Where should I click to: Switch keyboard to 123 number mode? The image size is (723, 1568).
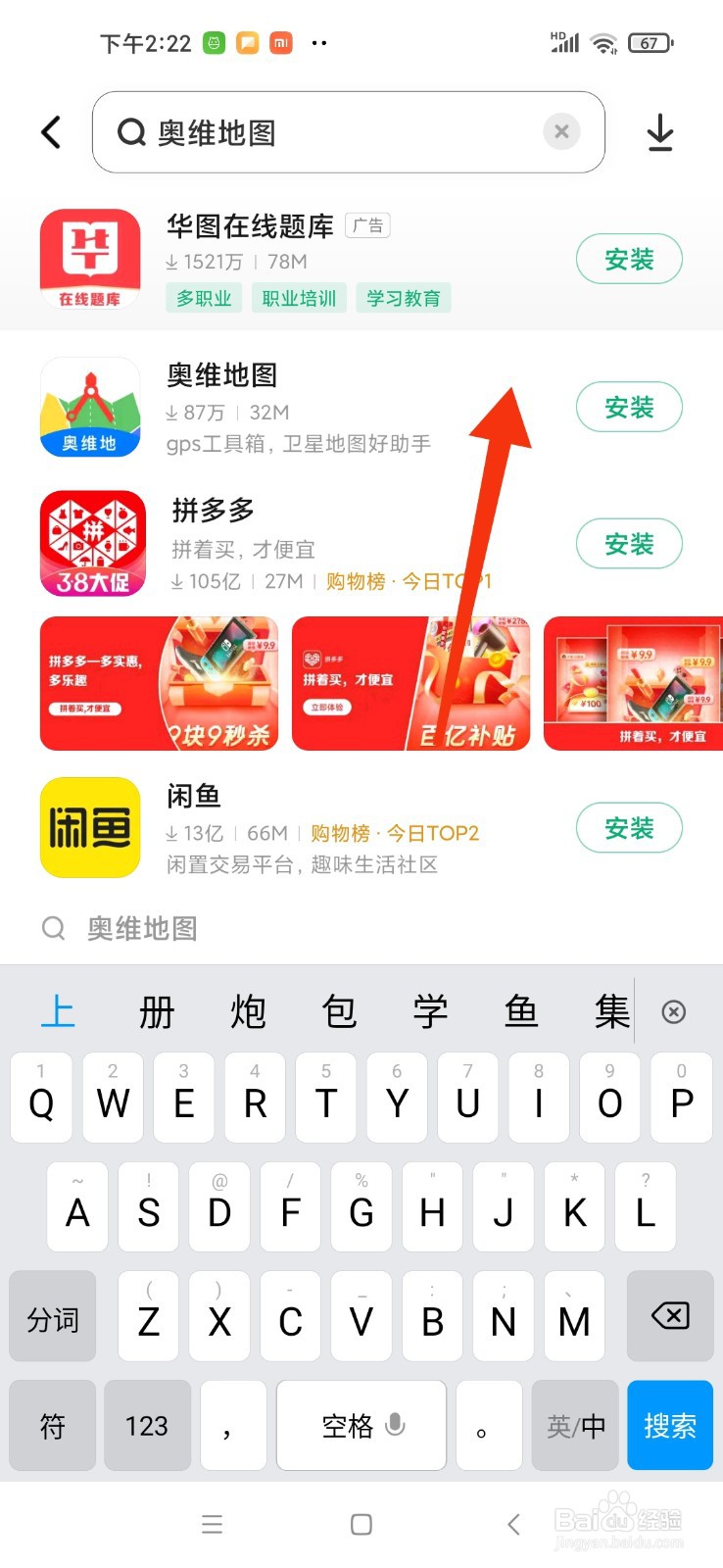point(145,1425)
